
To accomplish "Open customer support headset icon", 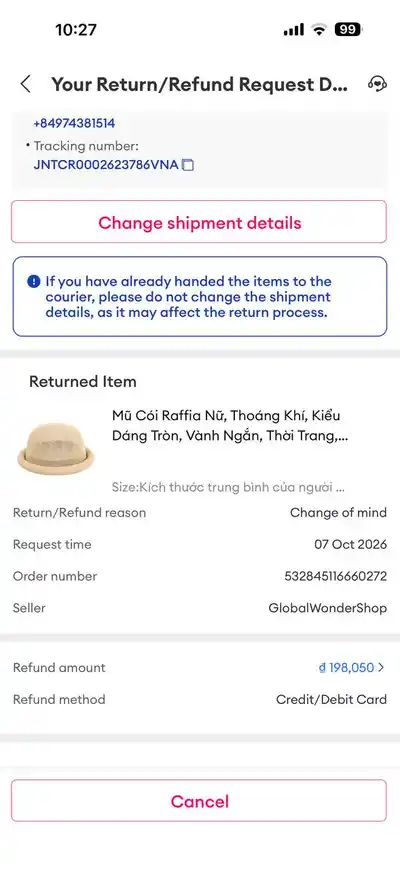I will (377, 84).
